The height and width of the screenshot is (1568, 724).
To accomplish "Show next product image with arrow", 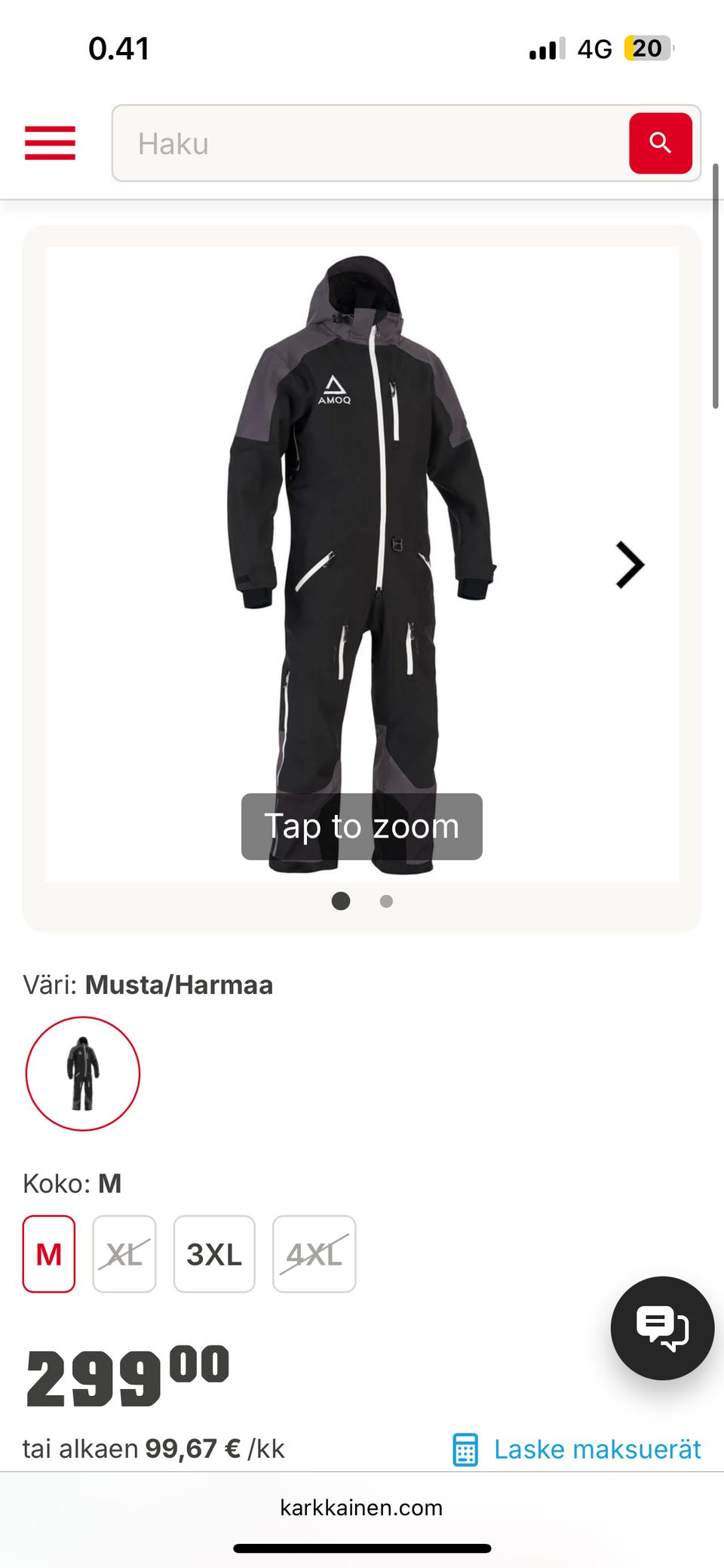I will [629, 564].
